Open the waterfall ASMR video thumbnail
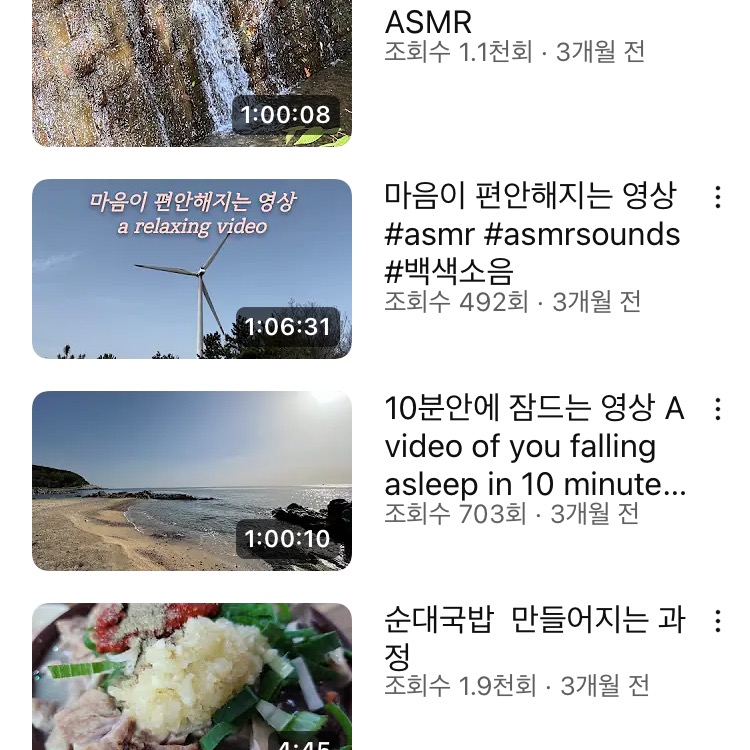 point(191,70)
